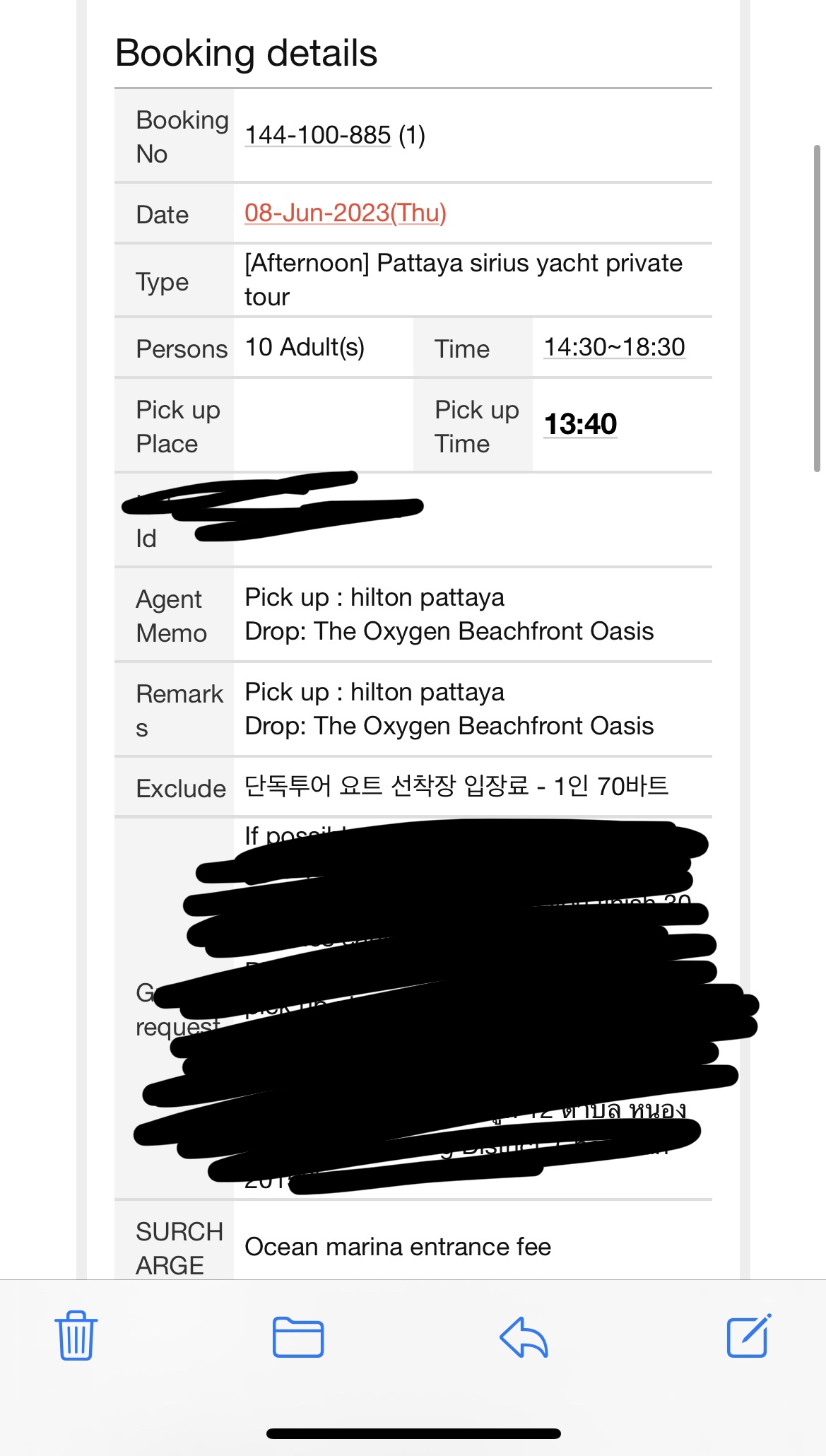Tap the 13:40 pick up time link
This screenshot has height=1456, width=826.
[580, 424]
